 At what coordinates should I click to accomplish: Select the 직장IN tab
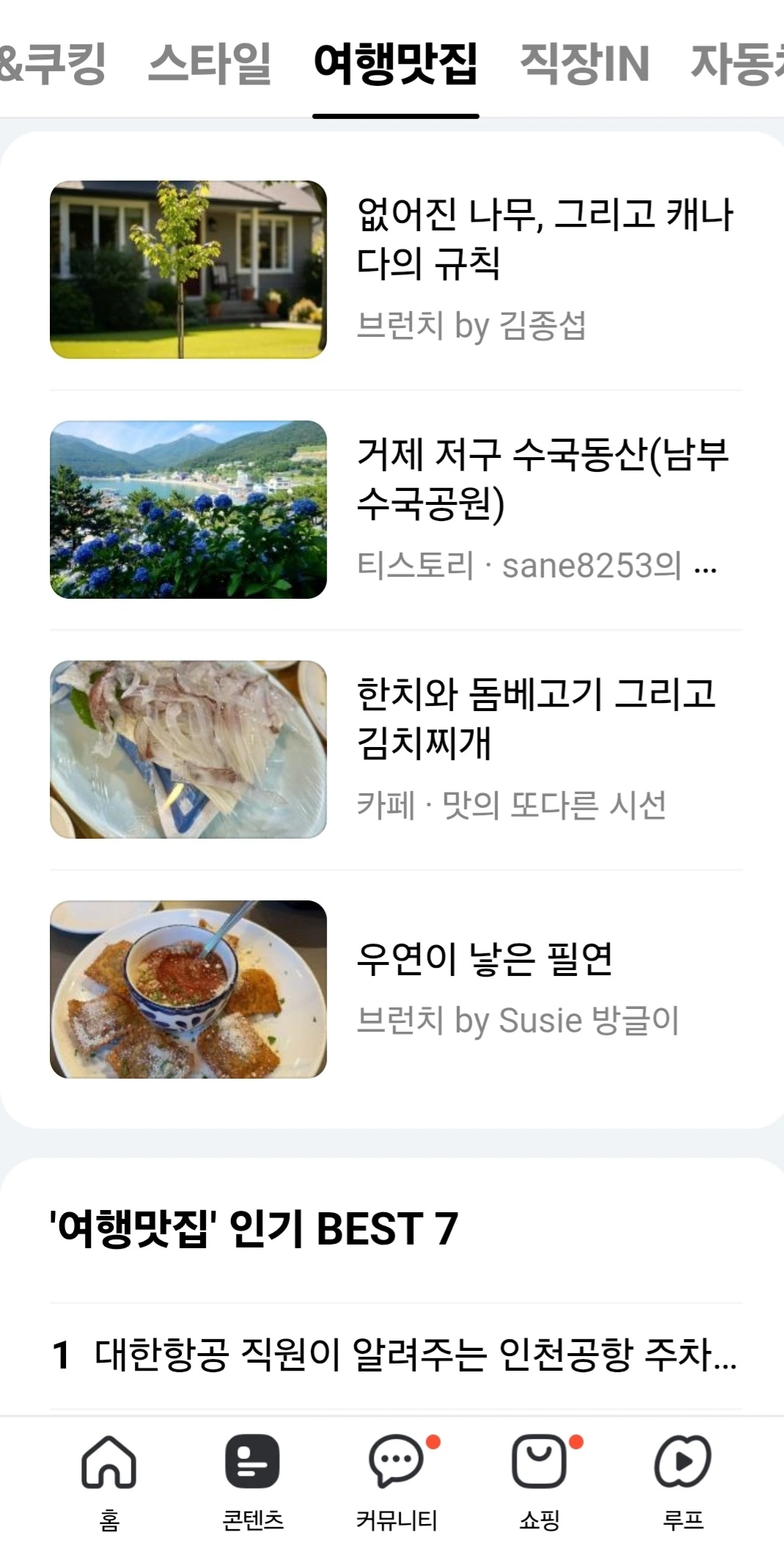[x=585, y=63]
